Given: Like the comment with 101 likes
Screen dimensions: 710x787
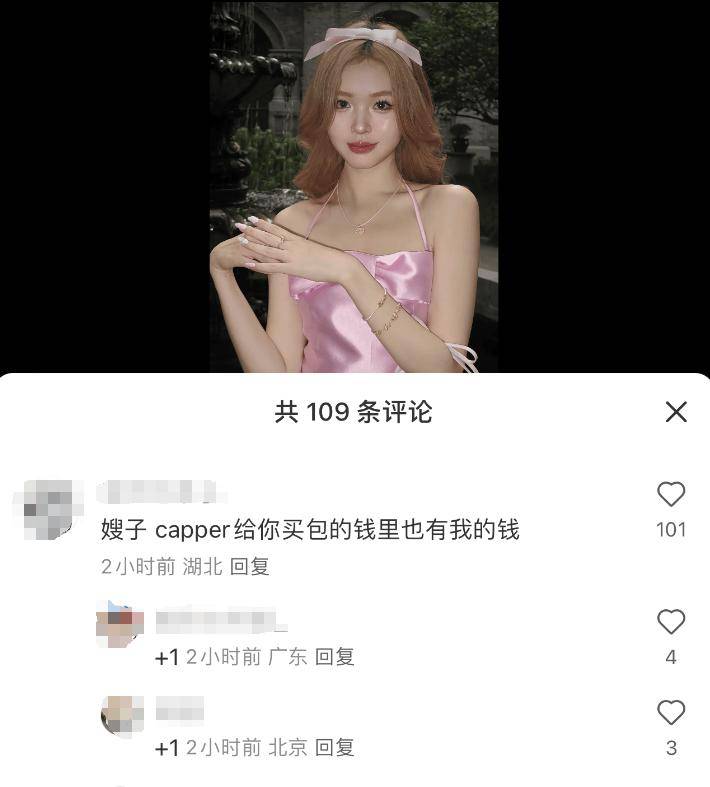Looking at the screenshot, I should coord(670,495).
